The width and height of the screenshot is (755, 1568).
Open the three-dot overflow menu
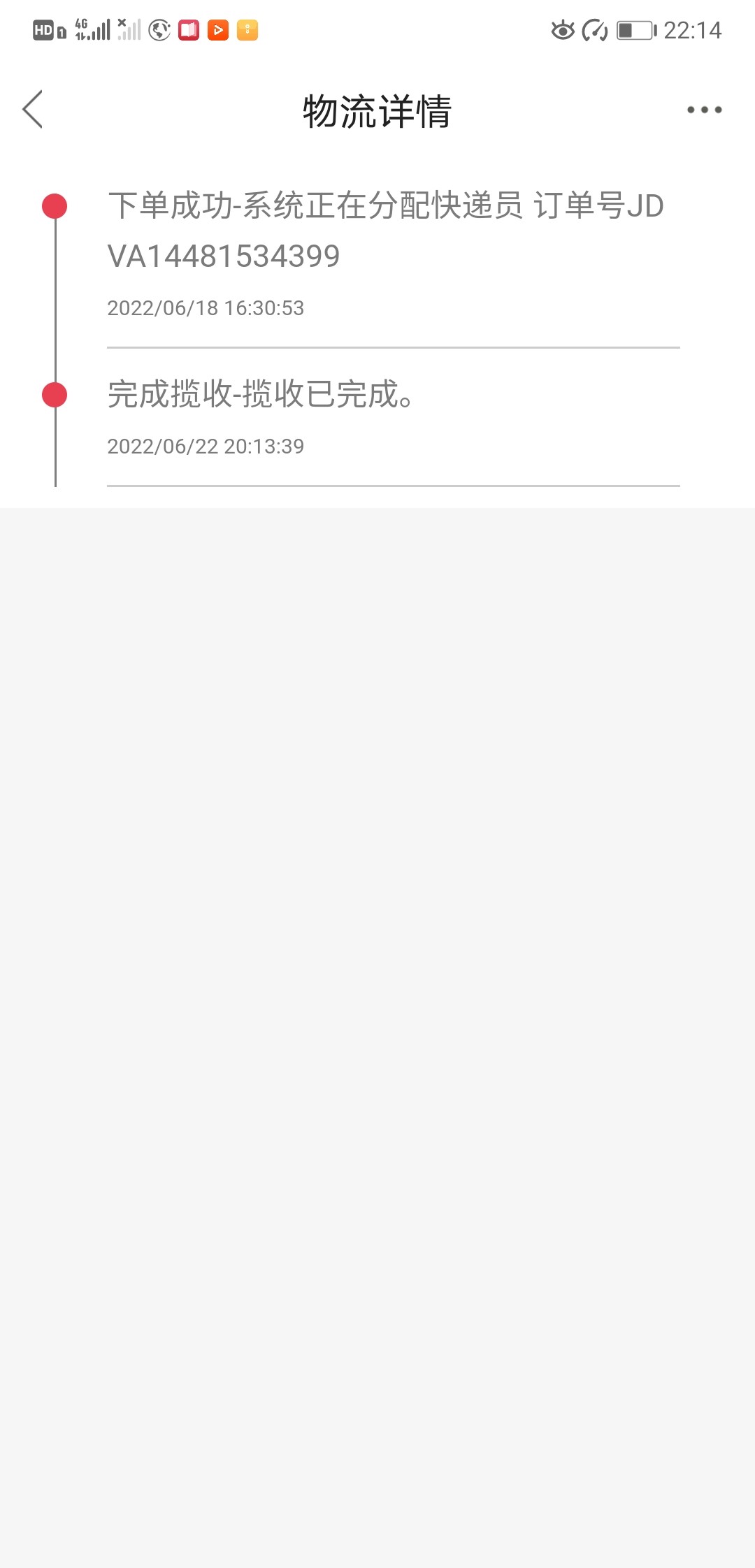click(x=704, y=110)
